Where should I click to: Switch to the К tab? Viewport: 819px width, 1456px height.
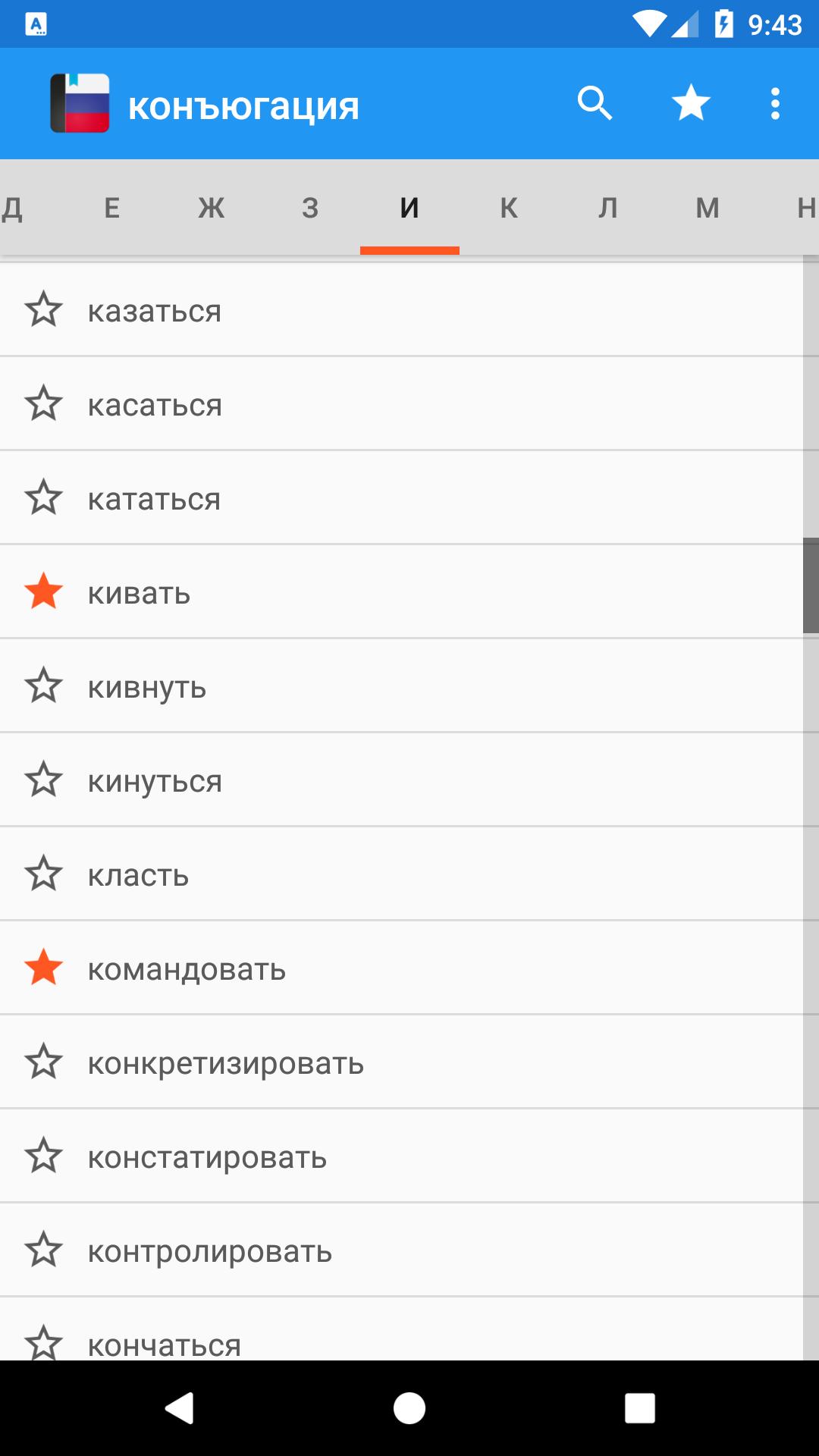(509, 207)
